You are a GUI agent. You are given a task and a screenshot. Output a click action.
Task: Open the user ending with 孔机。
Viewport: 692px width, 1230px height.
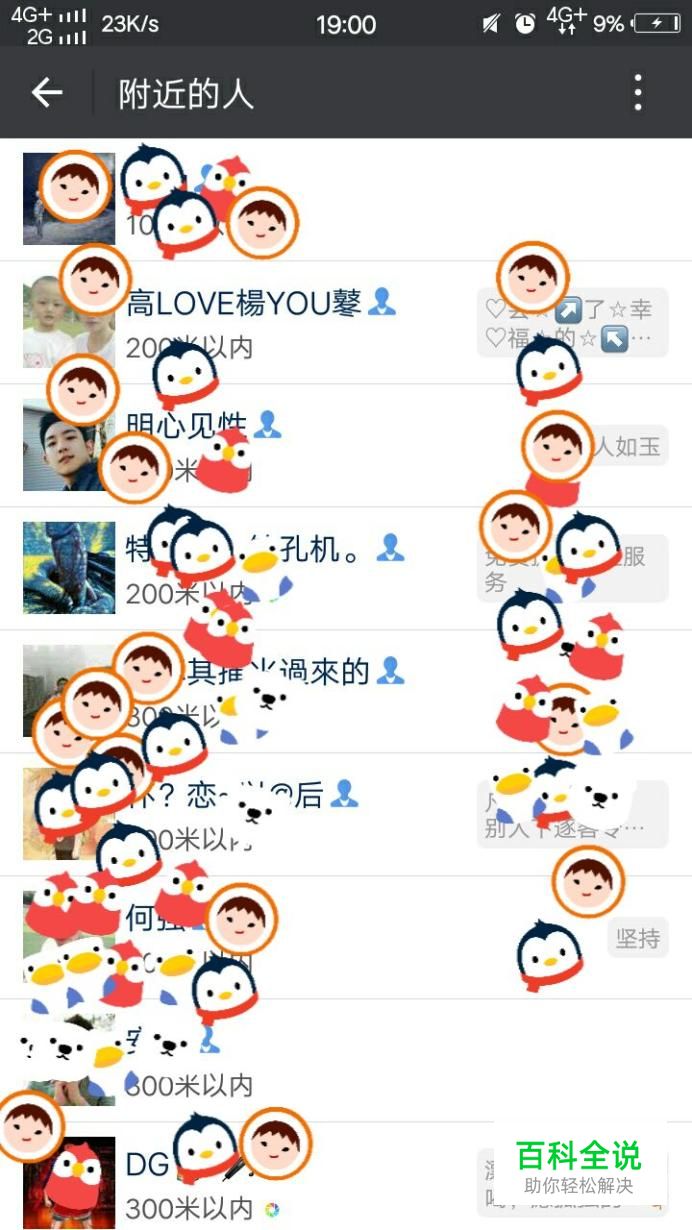point(330,568)
